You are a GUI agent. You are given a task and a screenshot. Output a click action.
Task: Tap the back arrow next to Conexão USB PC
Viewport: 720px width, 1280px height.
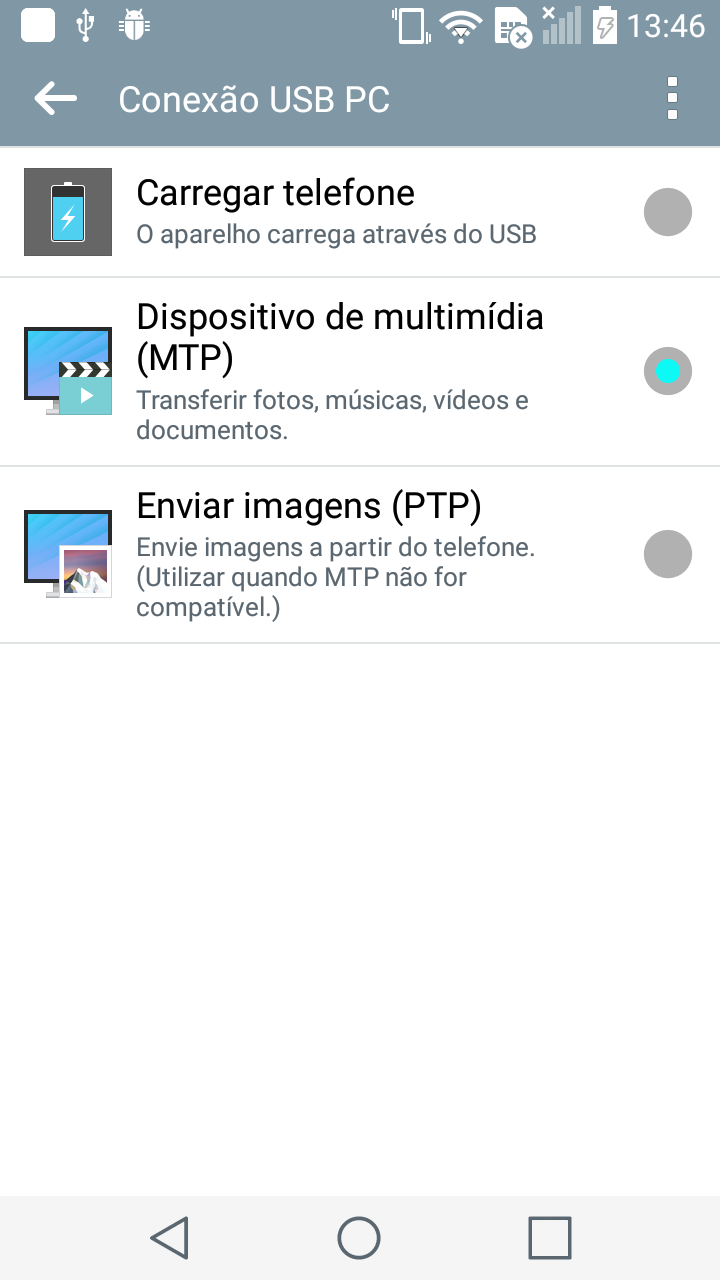(x=55, y=97)
